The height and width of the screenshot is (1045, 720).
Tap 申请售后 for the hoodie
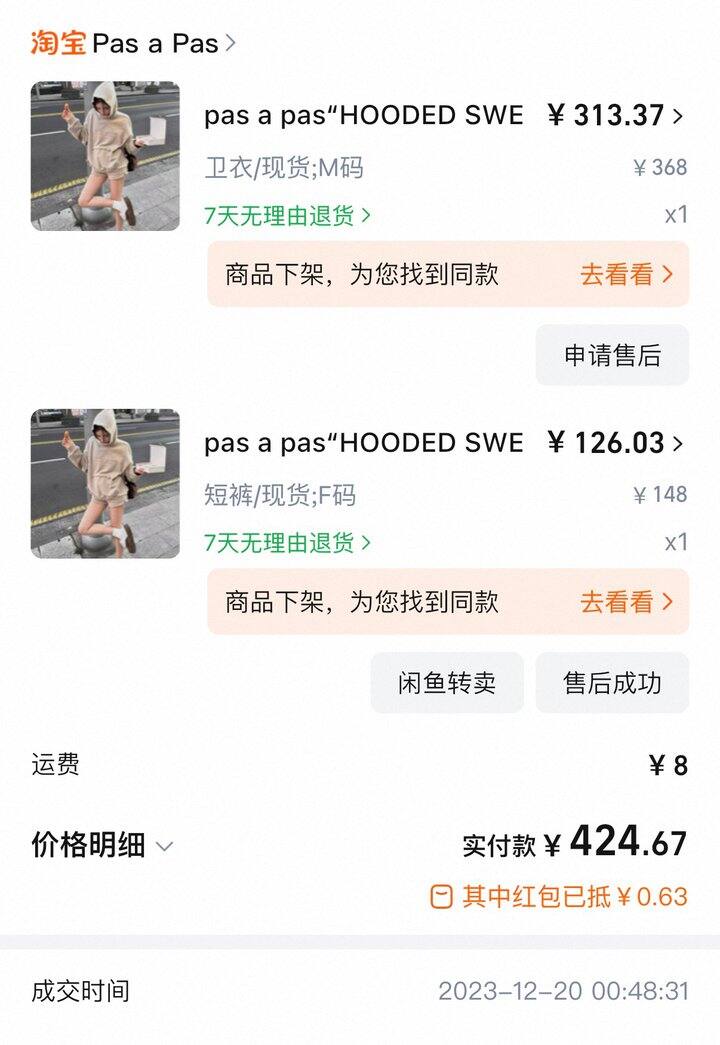click(x=612, y=355)
